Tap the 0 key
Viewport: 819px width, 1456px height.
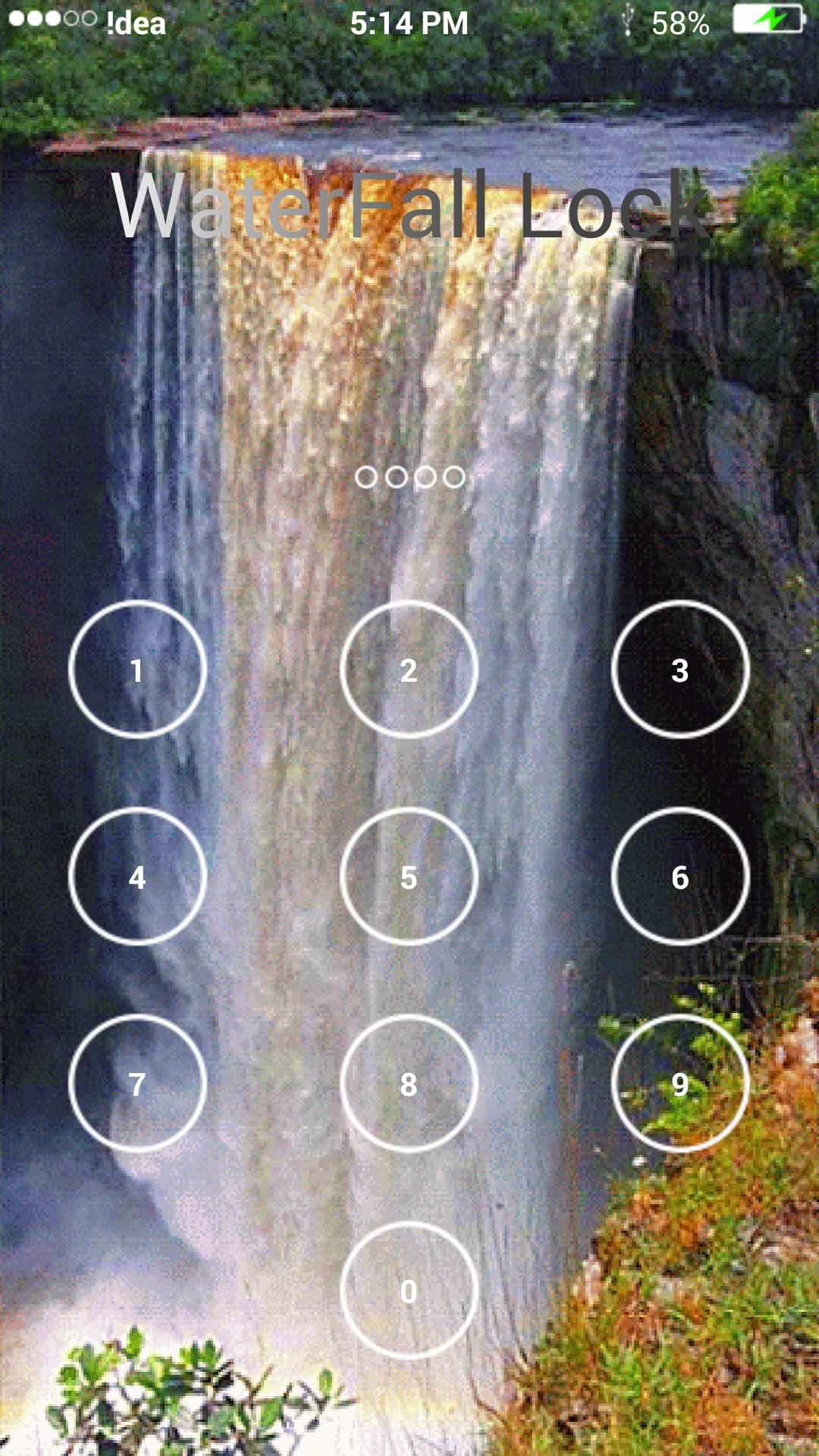409,1291
